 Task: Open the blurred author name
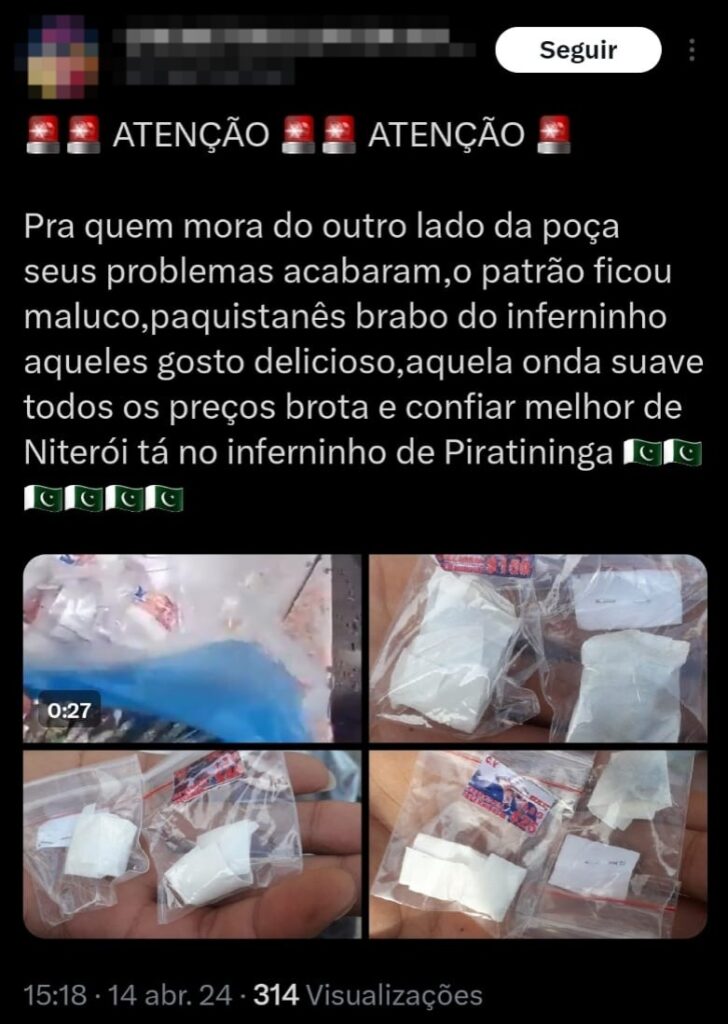coord(294,50)
